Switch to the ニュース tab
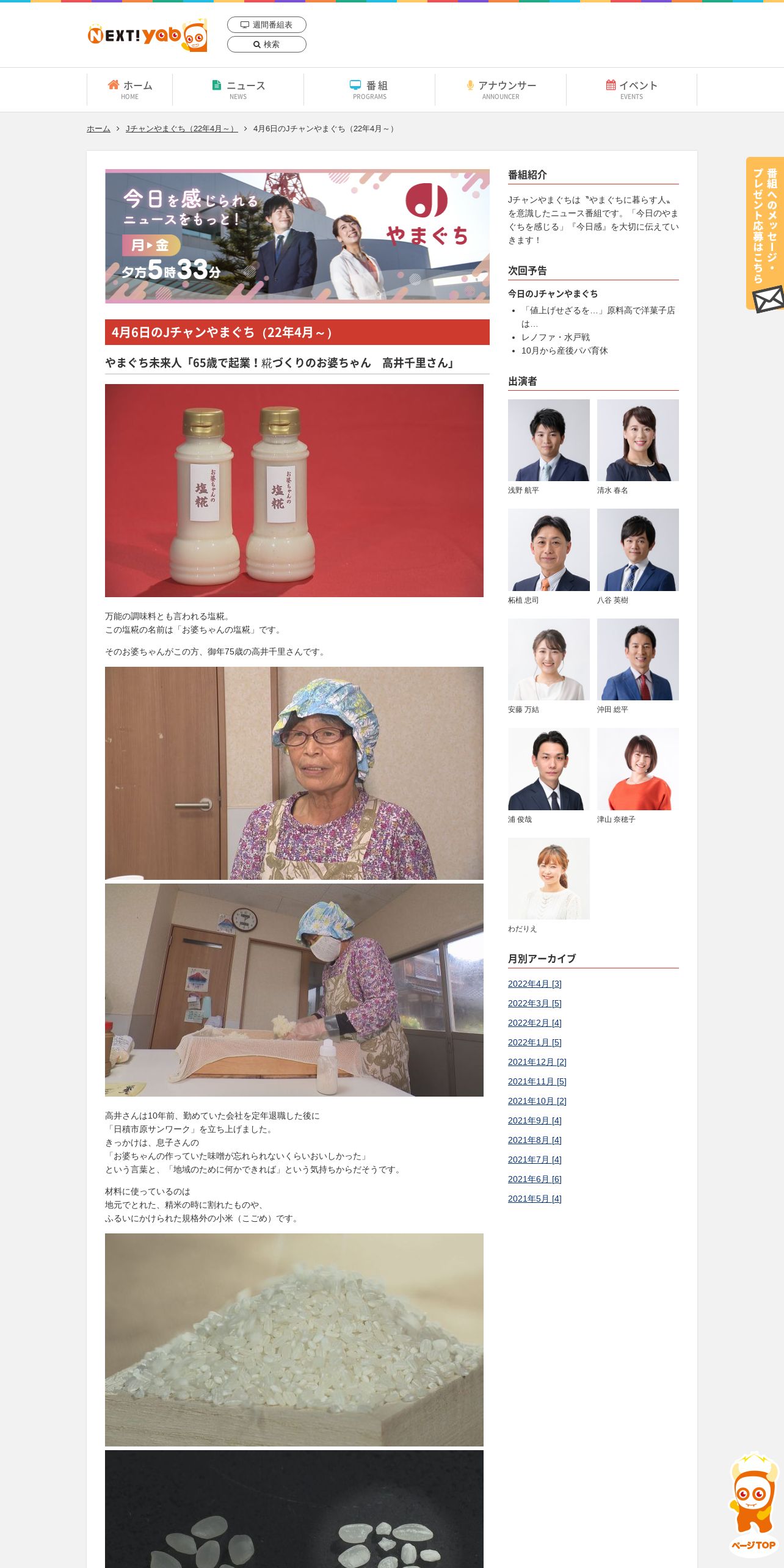This screenshot has width=784, height=1568. click(238, 89)
